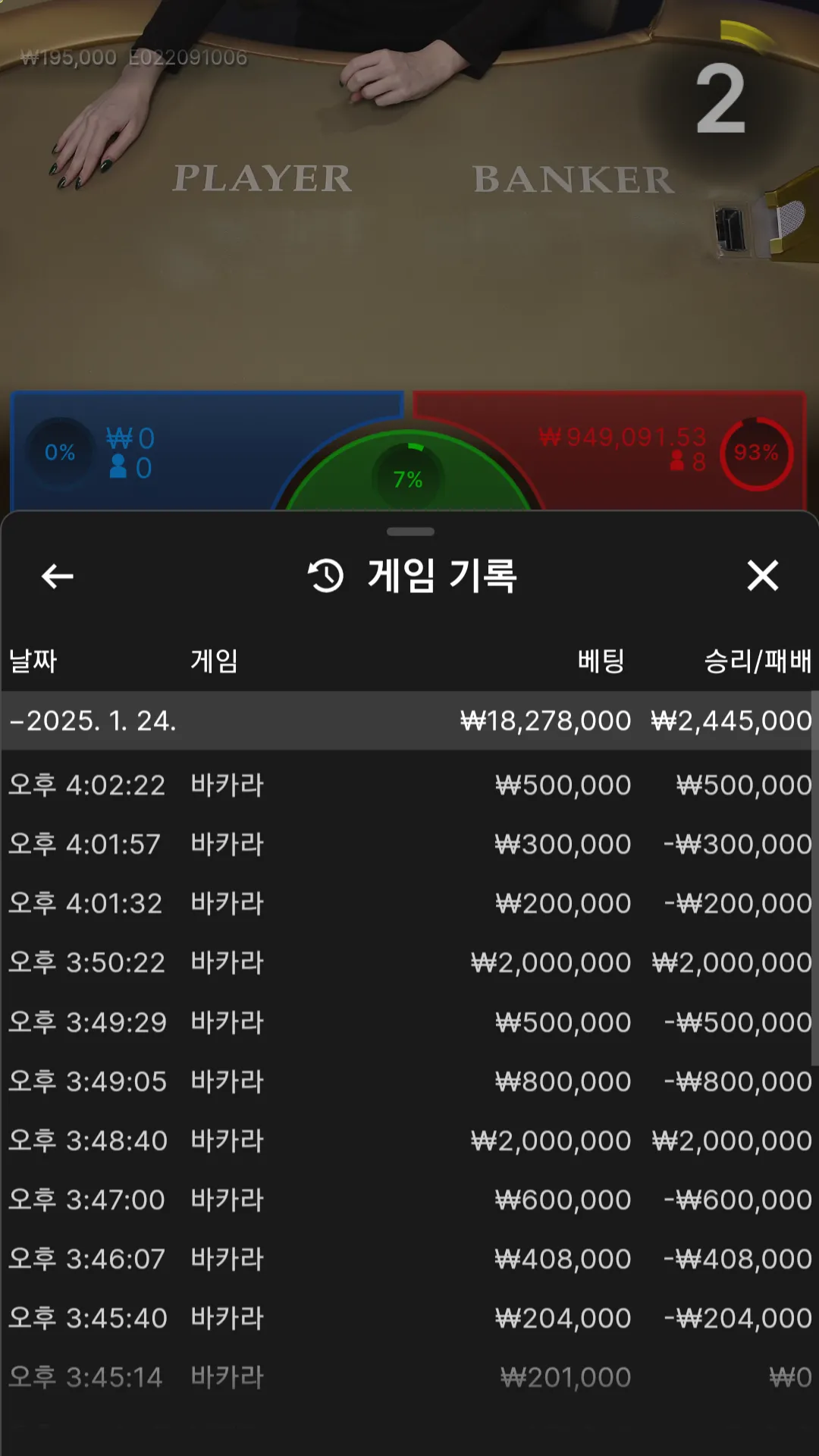Open the 오후 4:01:32 바카라 record

(x=409, y=903)
